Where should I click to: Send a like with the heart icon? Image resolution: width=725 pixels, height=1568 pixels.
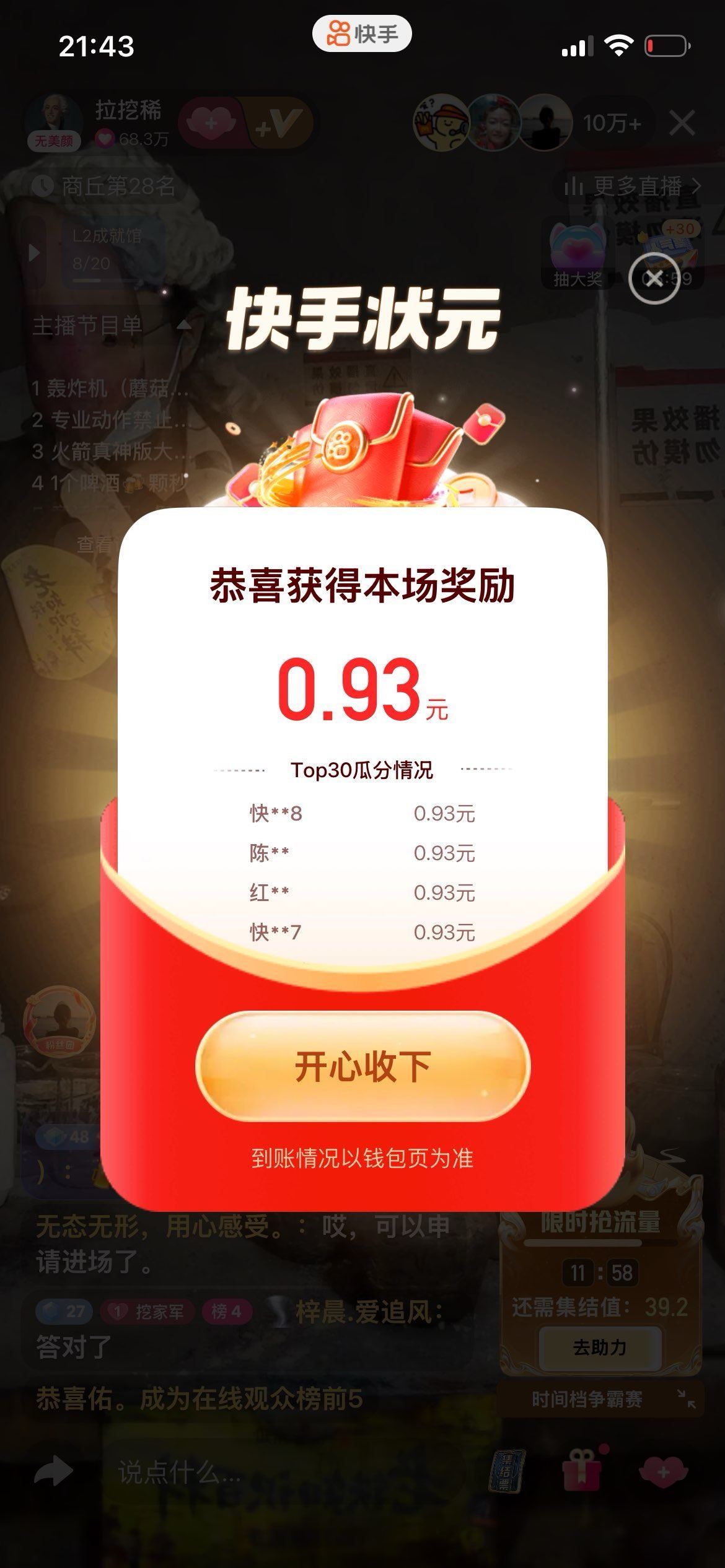tap(663, 1471)
